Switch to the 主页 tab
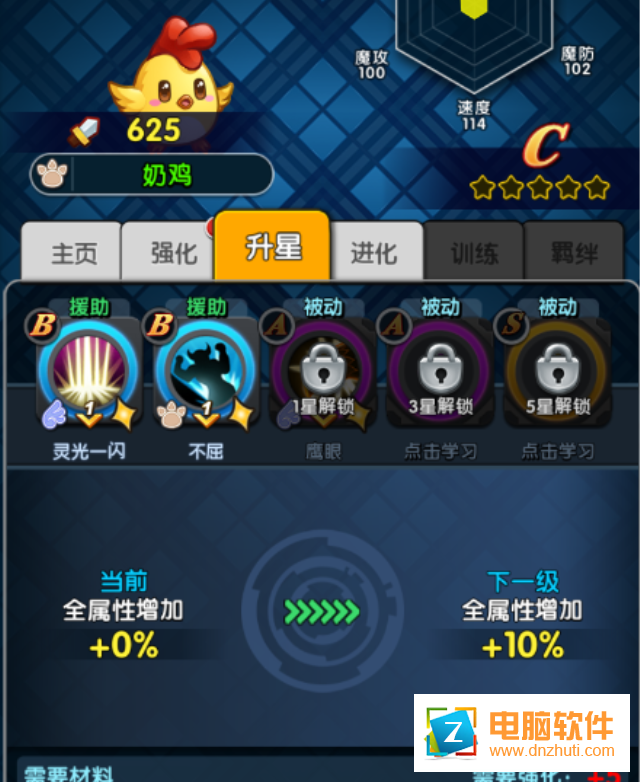The height and width of the screenshot is (782, 640). point(74,252)
